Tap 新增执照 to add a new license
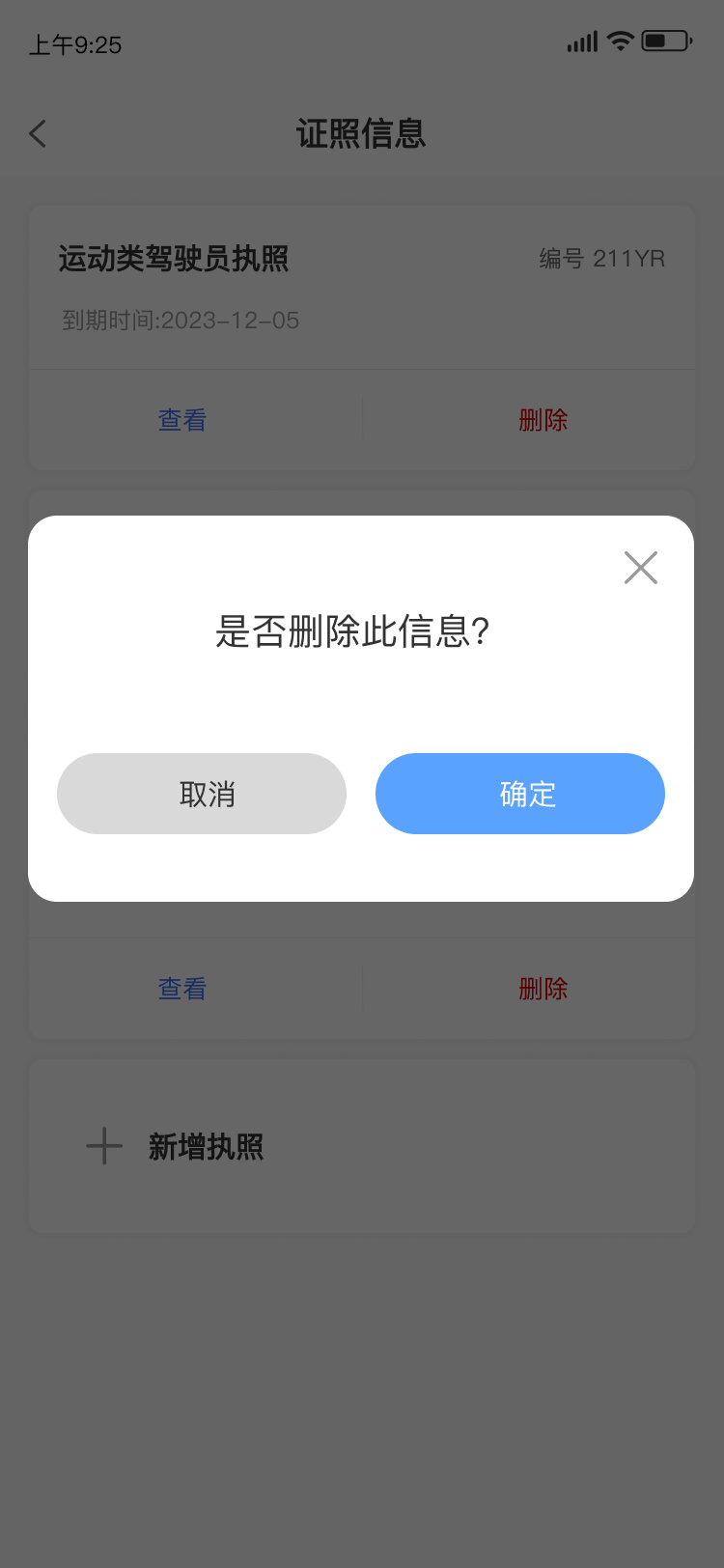Screen dimensions: 724x1568 206,1146
